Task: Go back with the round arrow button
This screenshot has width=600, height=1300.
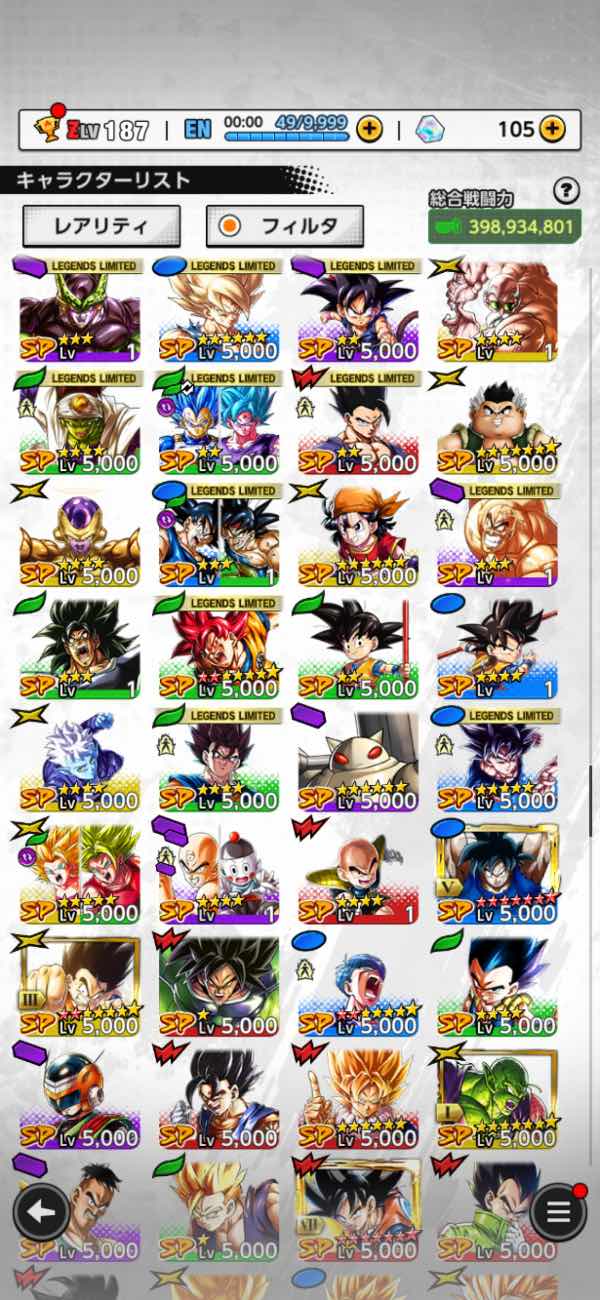Action: (41, 1213)
